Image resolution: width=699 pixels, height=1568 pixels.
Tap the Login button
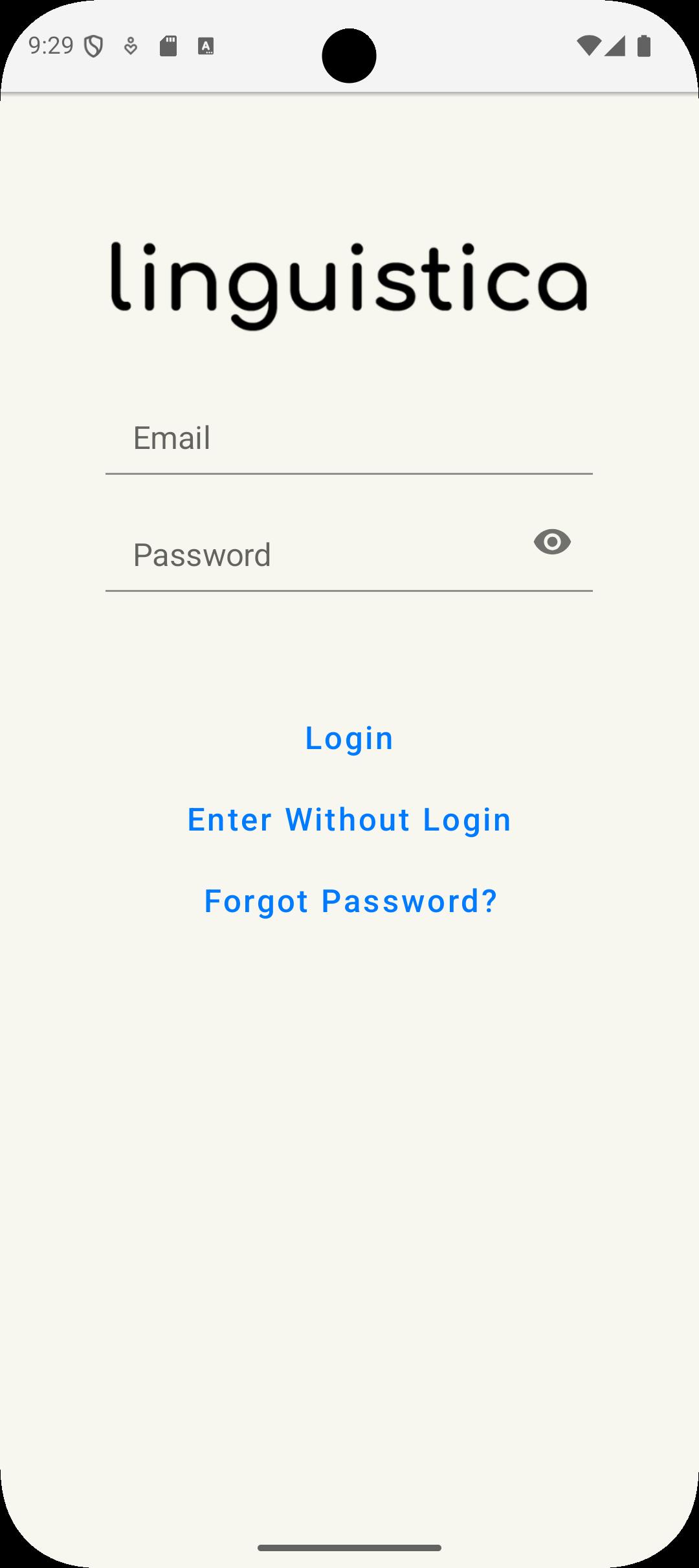tap(349, 738)
